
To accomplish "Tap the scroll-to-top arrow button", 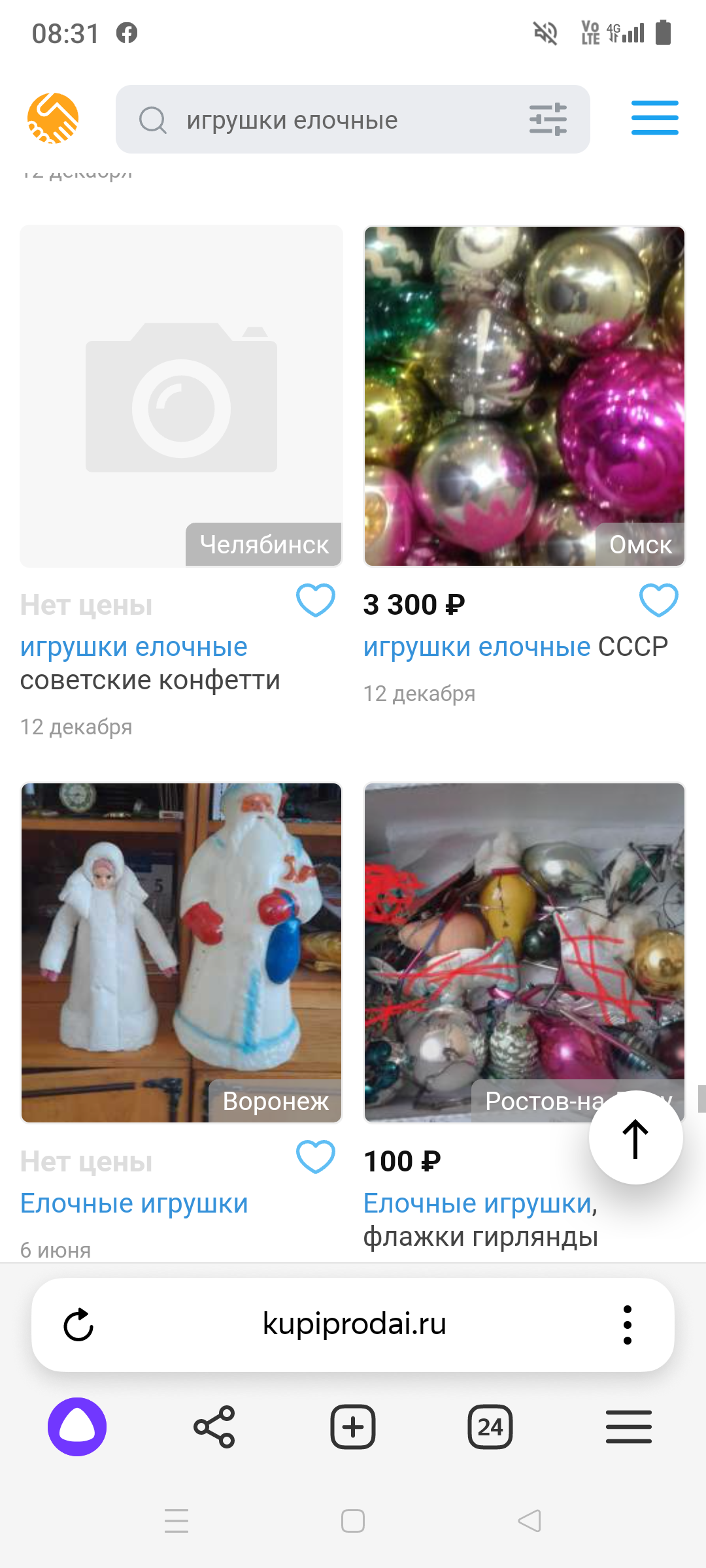I will [635, 1138].
